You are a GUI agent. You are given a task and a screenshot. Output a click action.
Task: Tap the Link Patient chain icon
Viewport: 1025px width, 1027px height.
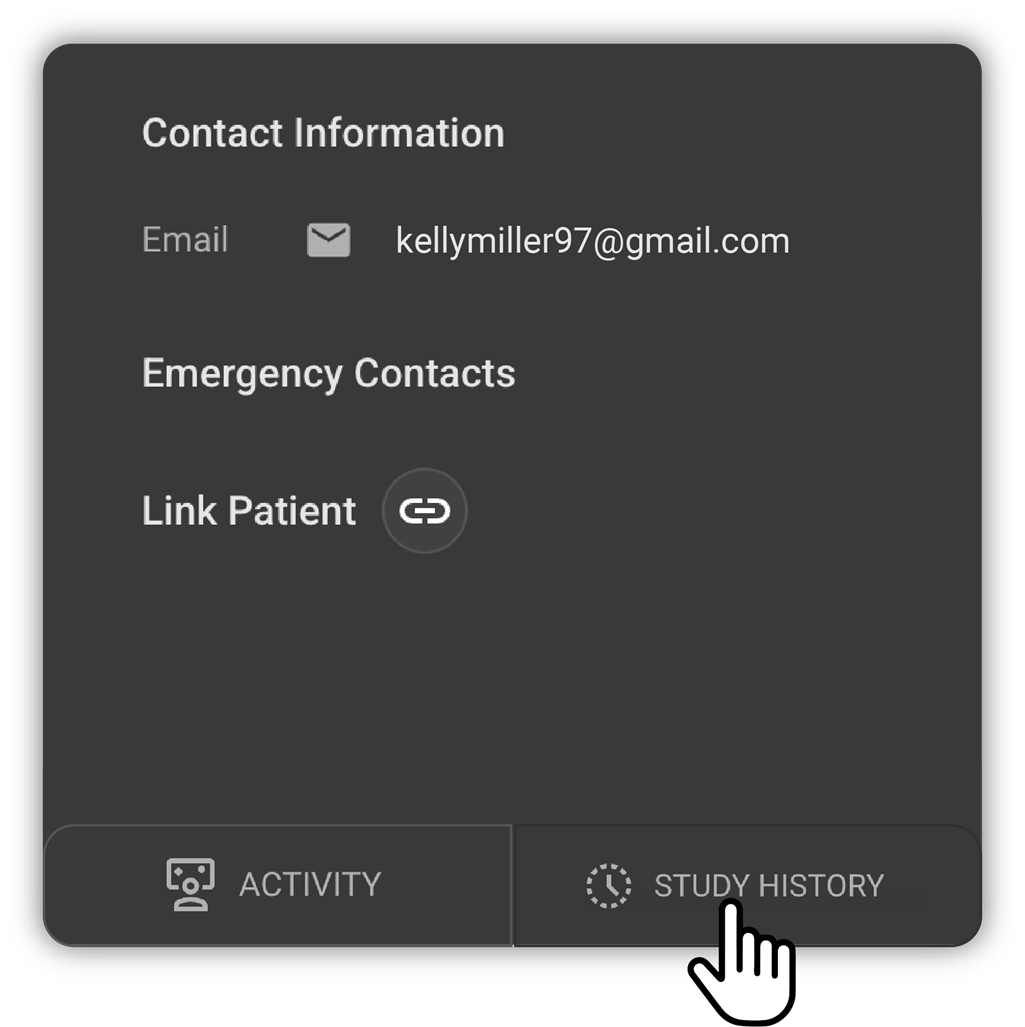(424, 511)
